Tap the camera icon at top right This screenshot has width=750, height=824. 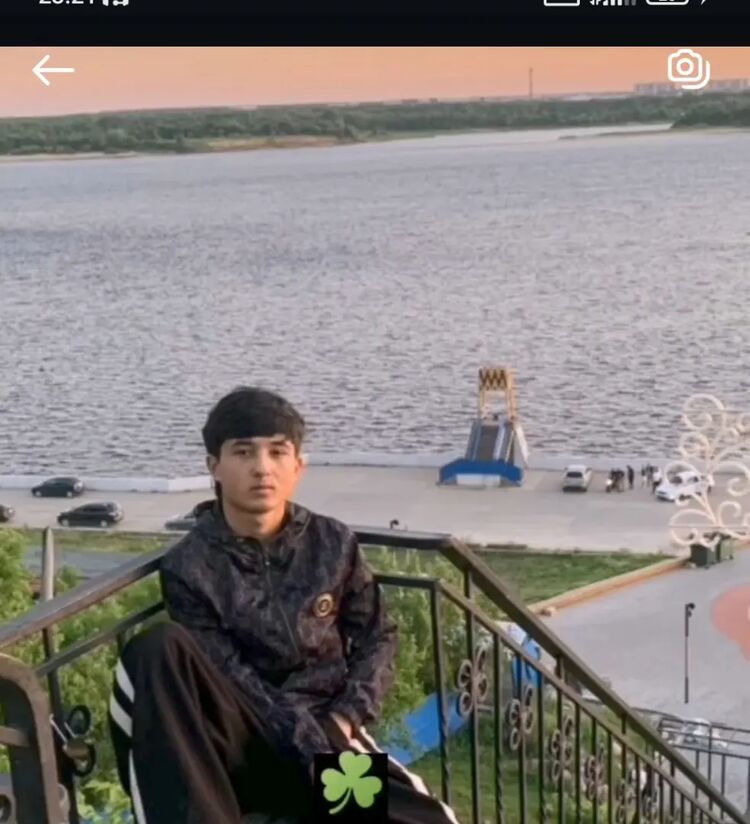[x=688, y=69]
